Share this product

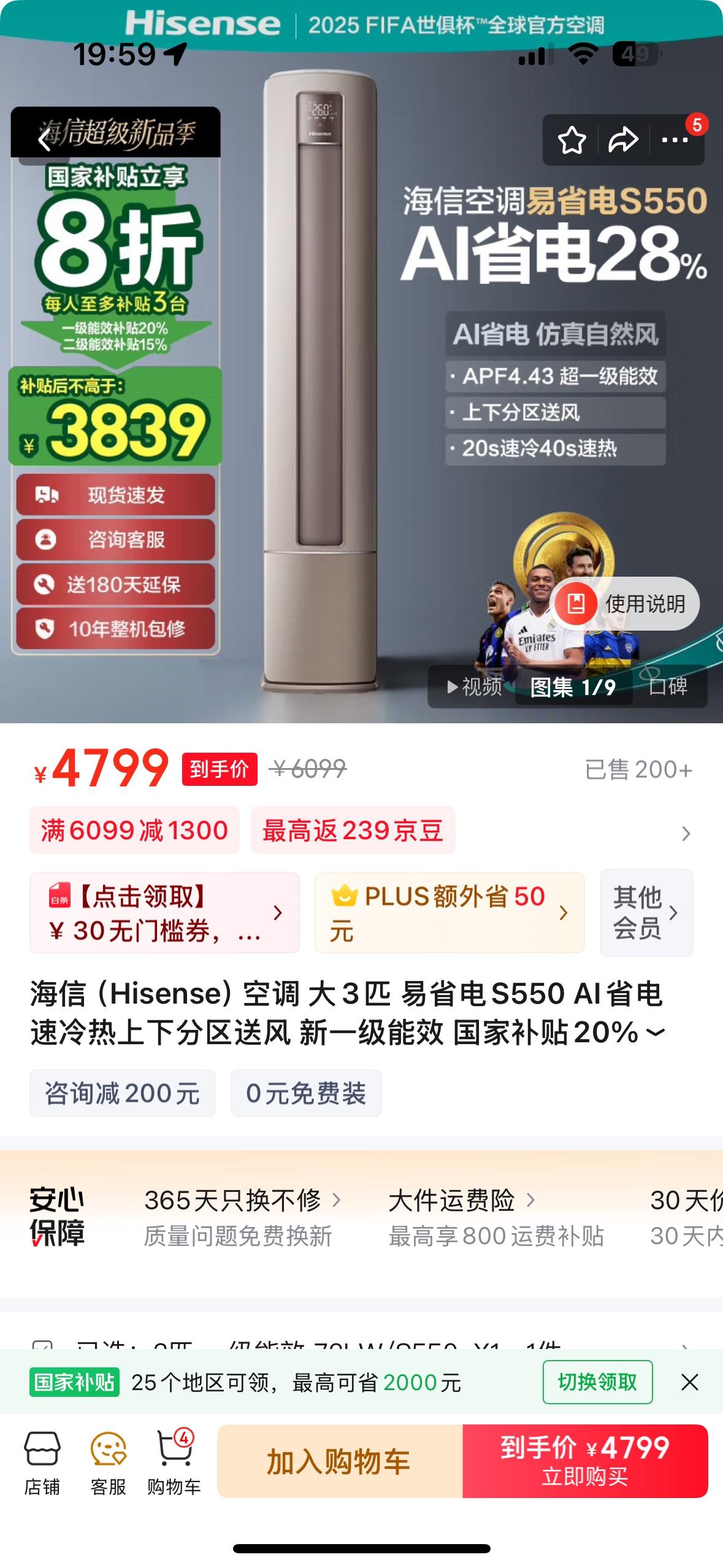pyautogui.click(x=623, y=140)
